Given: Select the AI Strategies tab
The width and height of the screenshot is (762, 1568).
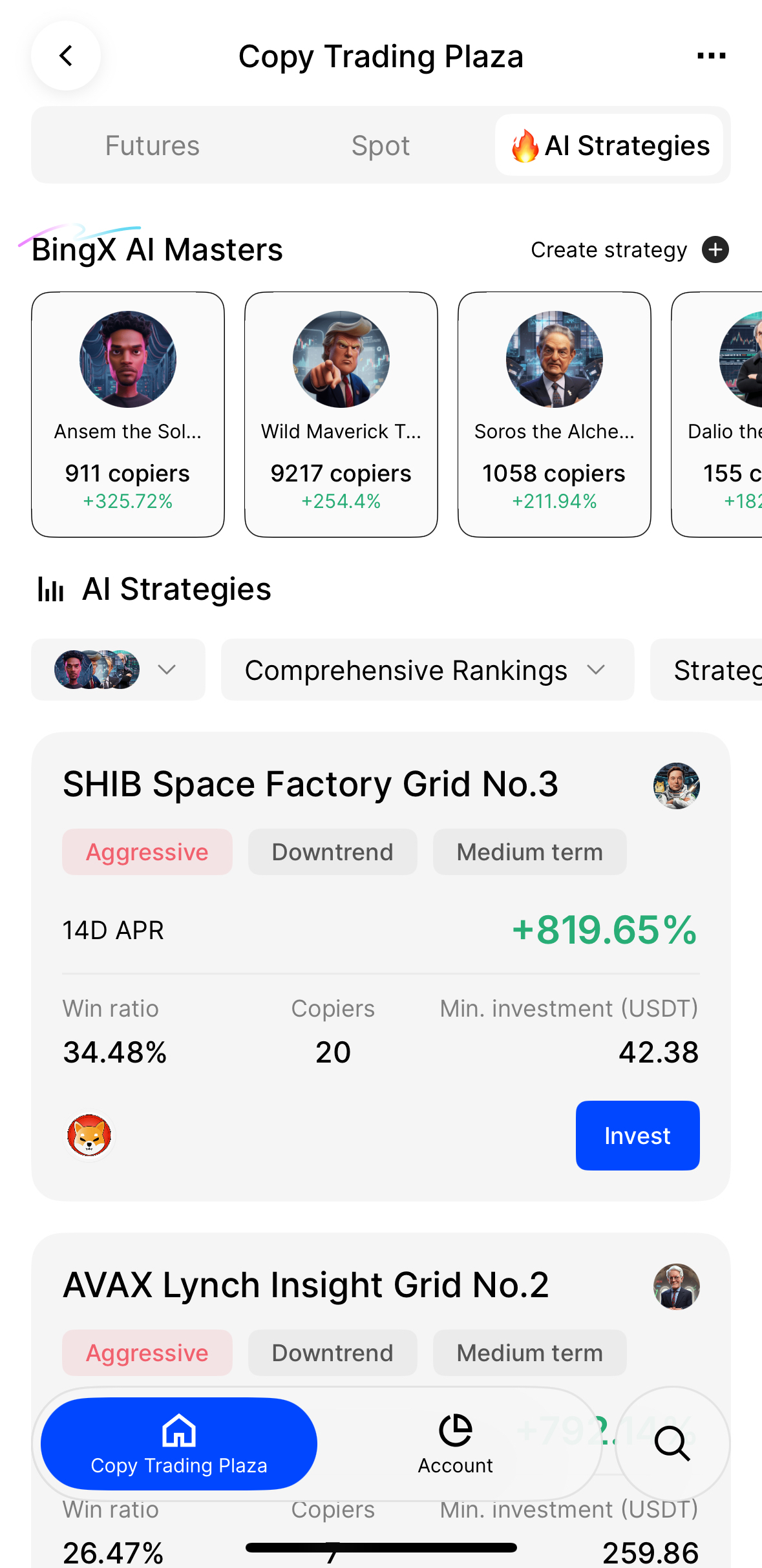Looking at the screenshot, I should [609, 145].
